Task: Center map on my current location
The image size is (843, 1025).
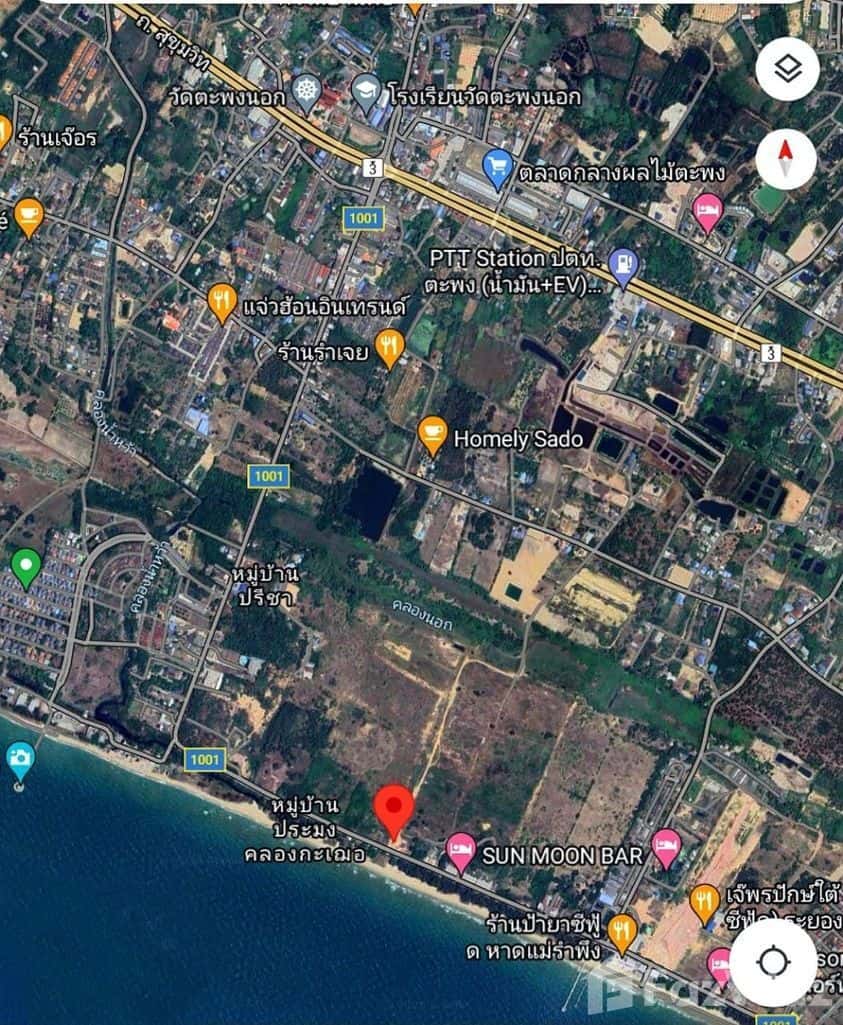Action: pos(772,962)
